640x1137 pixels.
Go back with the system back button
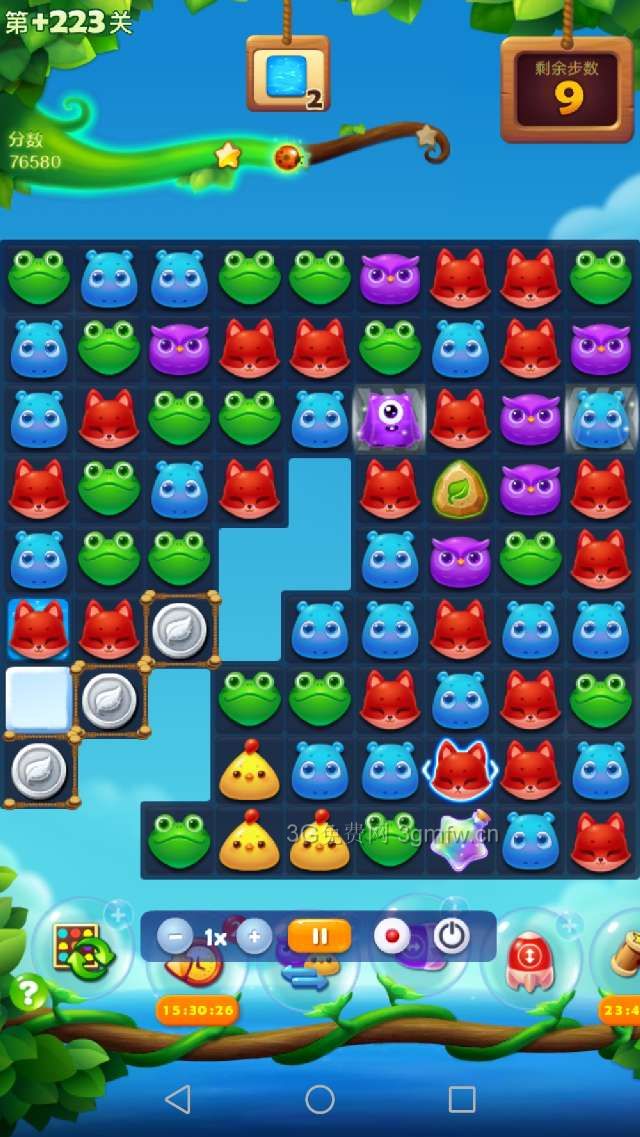pyautogui.click(x=177, y=1100)
